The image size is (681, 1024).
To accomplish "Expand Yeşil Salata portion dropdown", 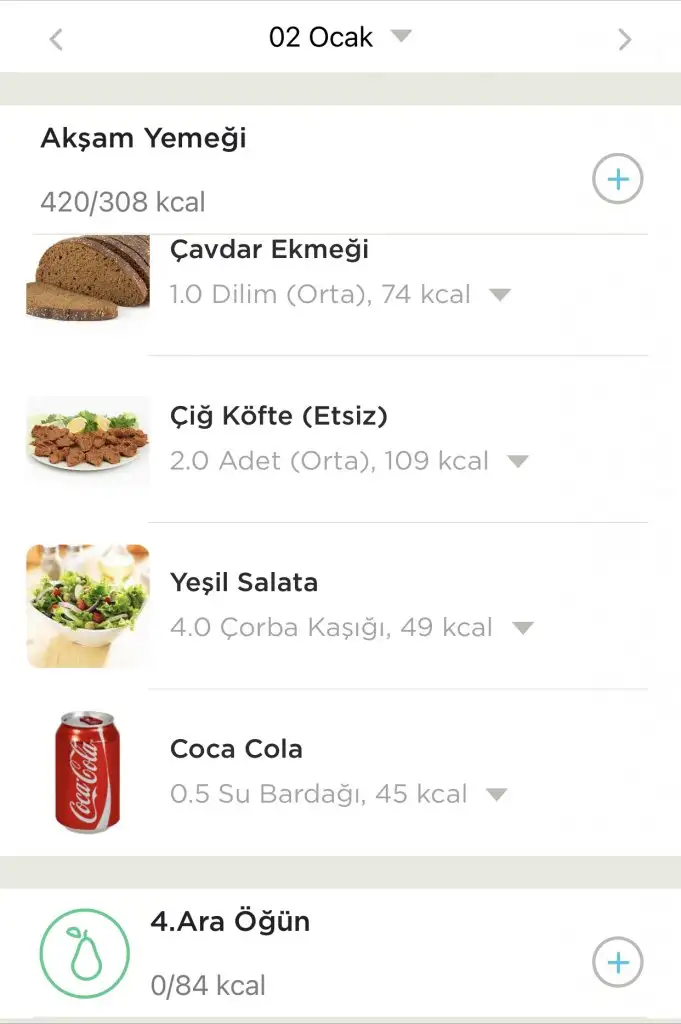I will pos(522,628).
